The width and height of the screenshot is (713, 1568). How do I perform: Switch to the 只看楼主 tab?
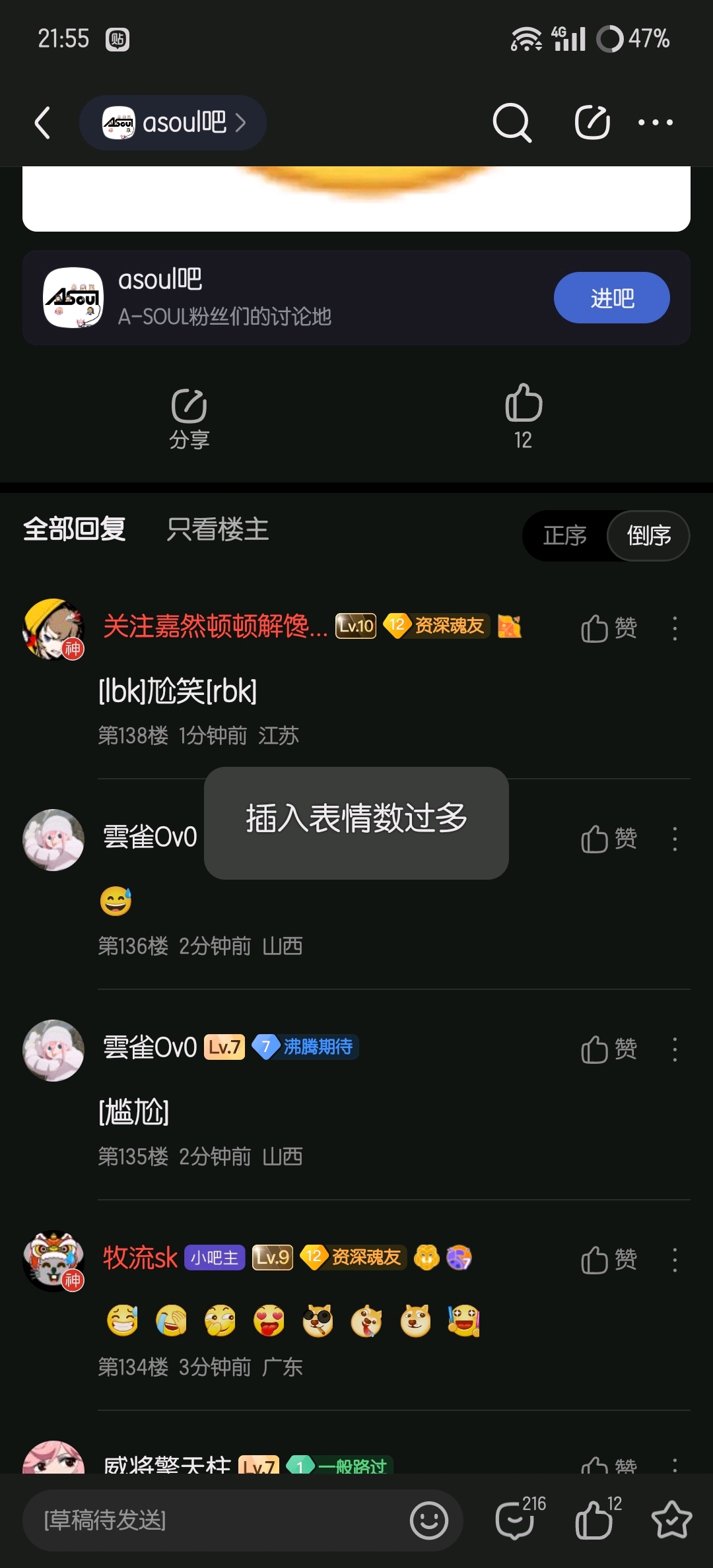(x=218, y=529)
